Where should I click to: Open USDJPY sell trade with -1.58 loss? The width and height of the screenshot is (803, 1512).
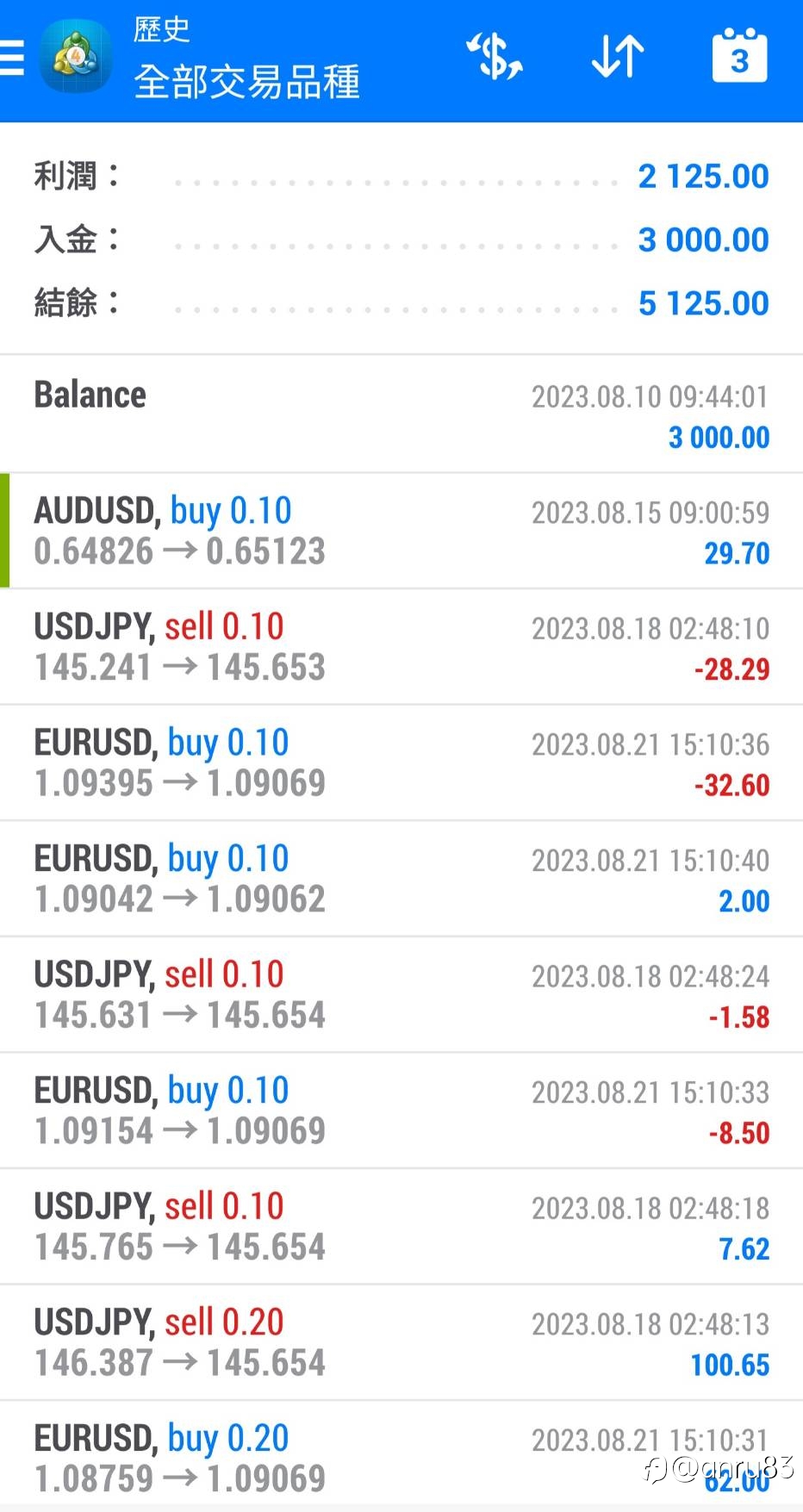pos(401,995)
